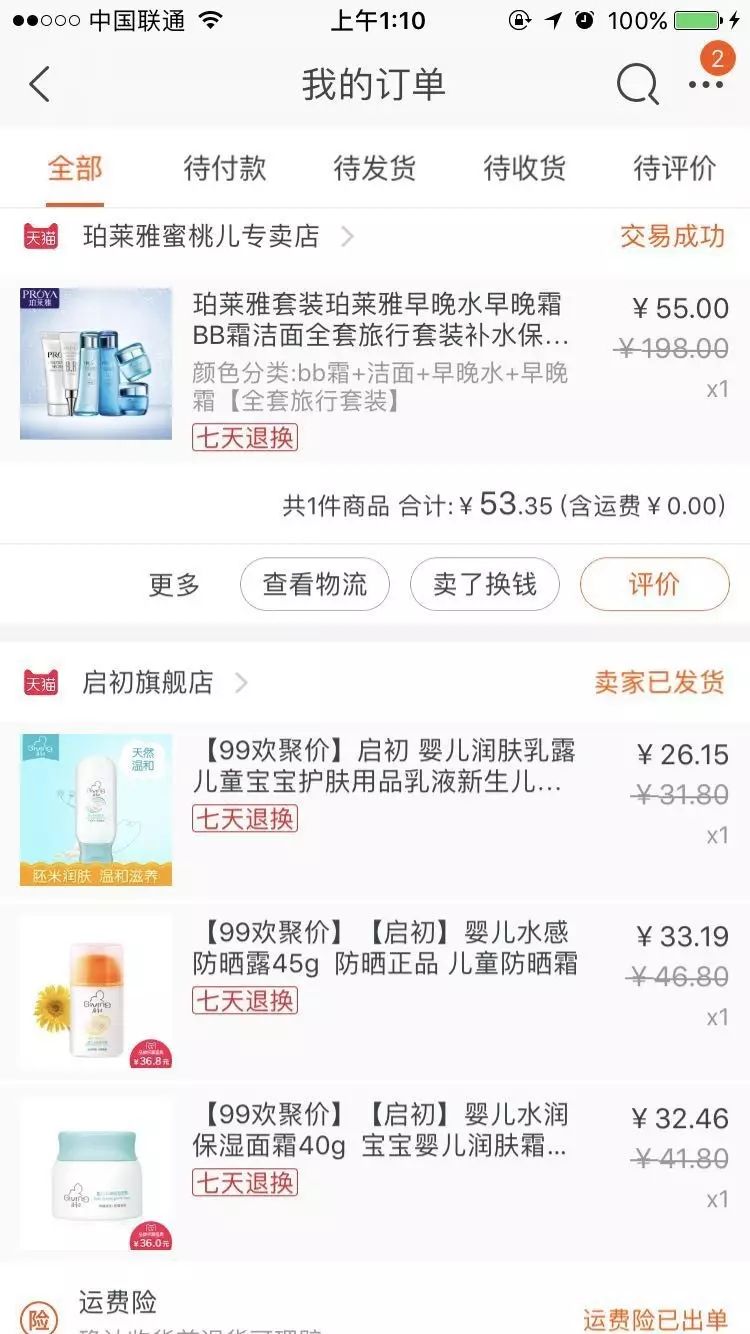Tap the 卖了换钱 button
Viewport: 750px width, 1334px height.
pyautogui.click(x=485, y=585)
